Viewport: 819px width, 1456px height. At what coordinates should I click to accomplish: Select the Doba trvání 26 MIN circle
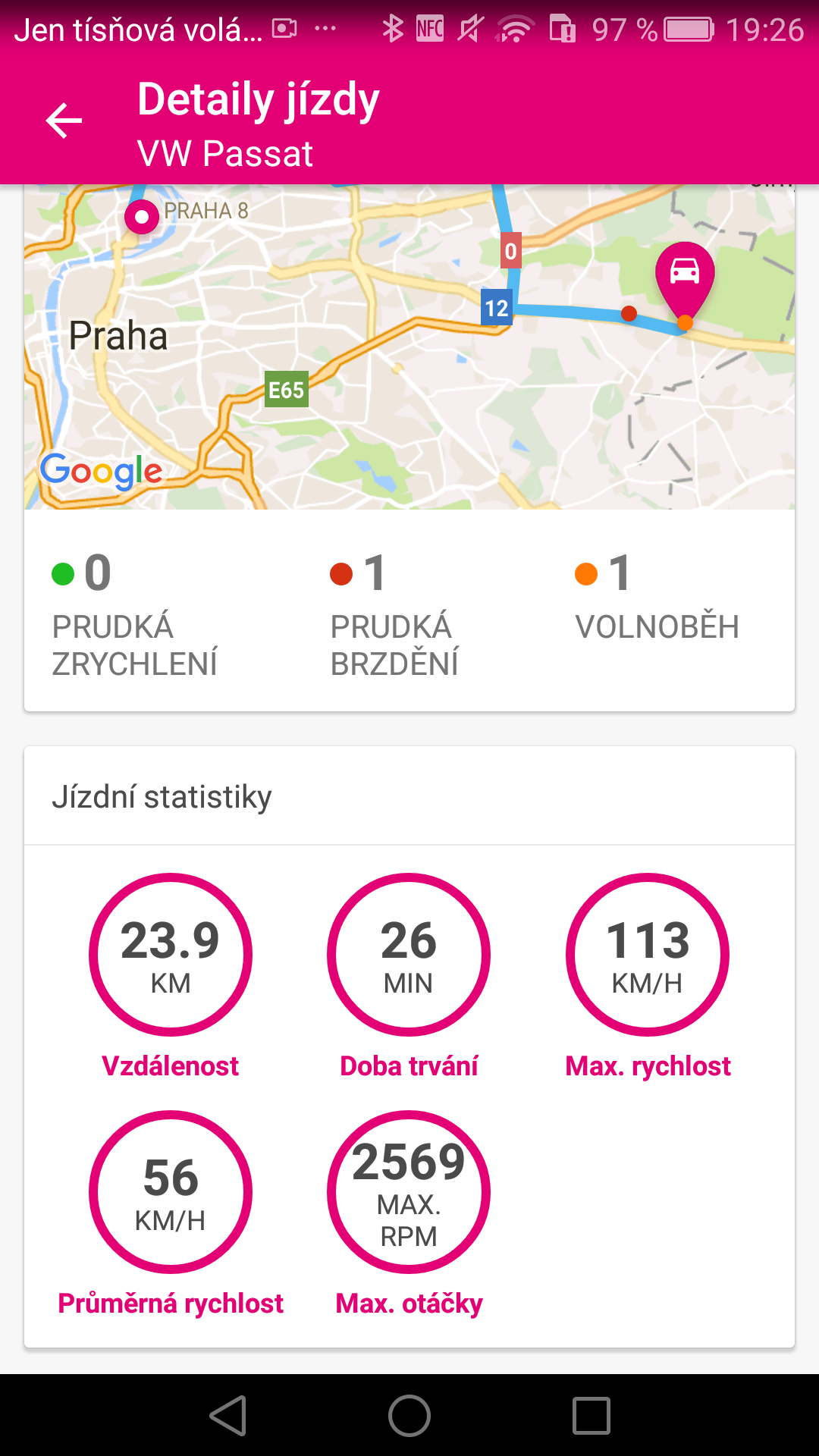tap(409, 954)
